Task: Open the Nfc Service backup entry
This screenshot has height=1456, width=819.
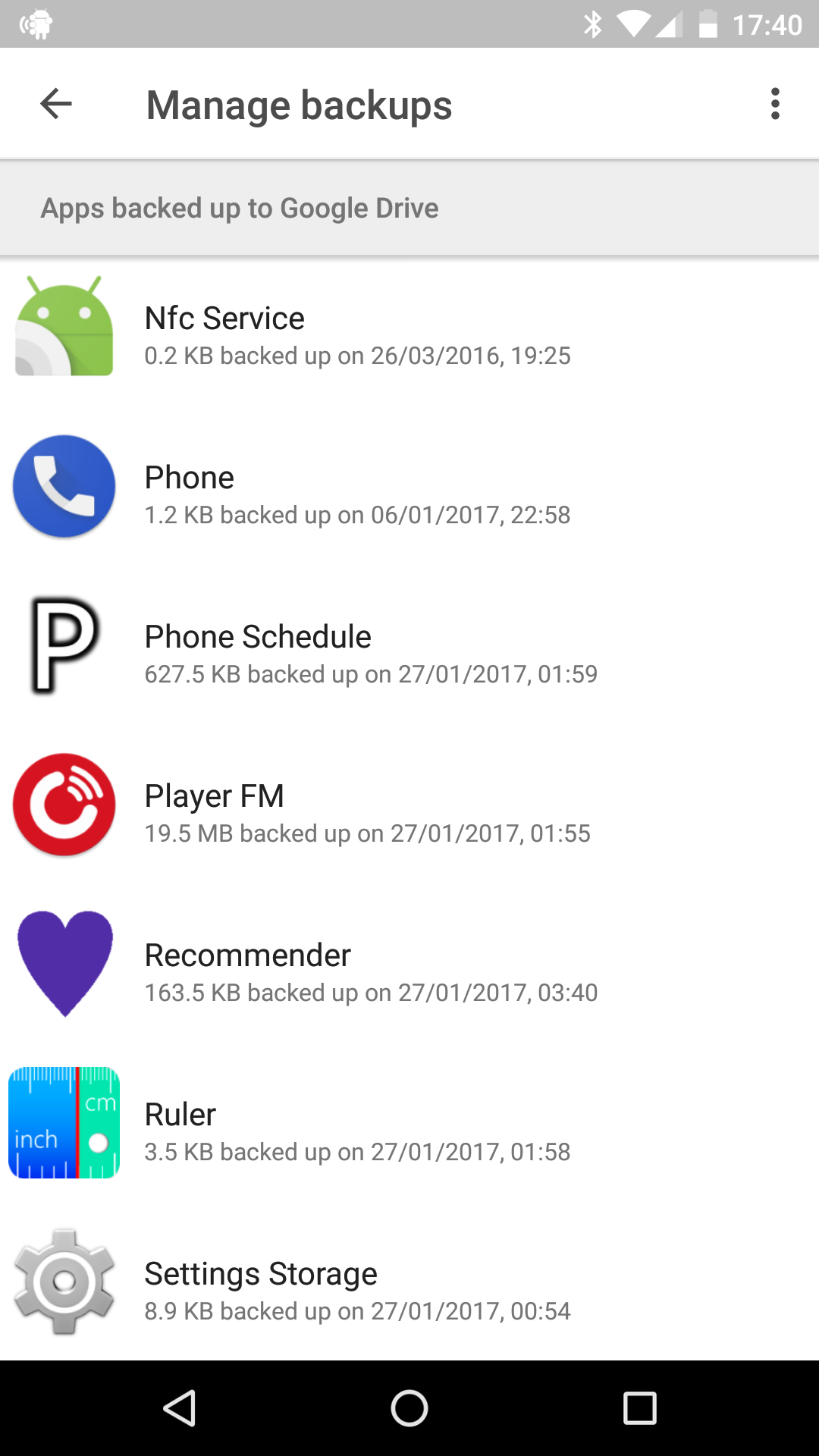Action: point(409,334)
